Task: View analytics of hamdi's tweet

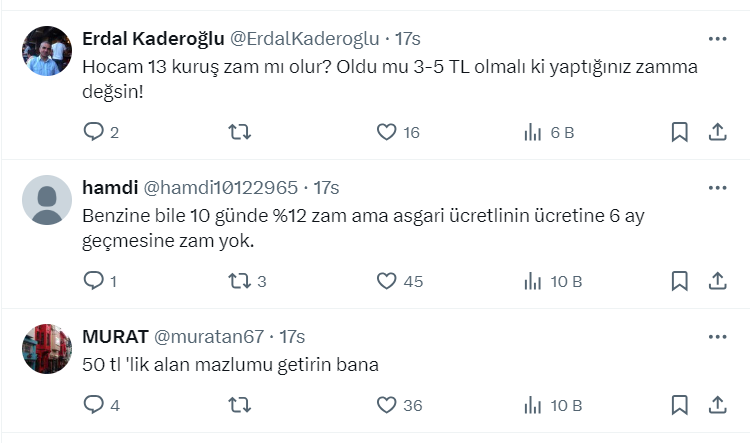Action: click(533, 281)
